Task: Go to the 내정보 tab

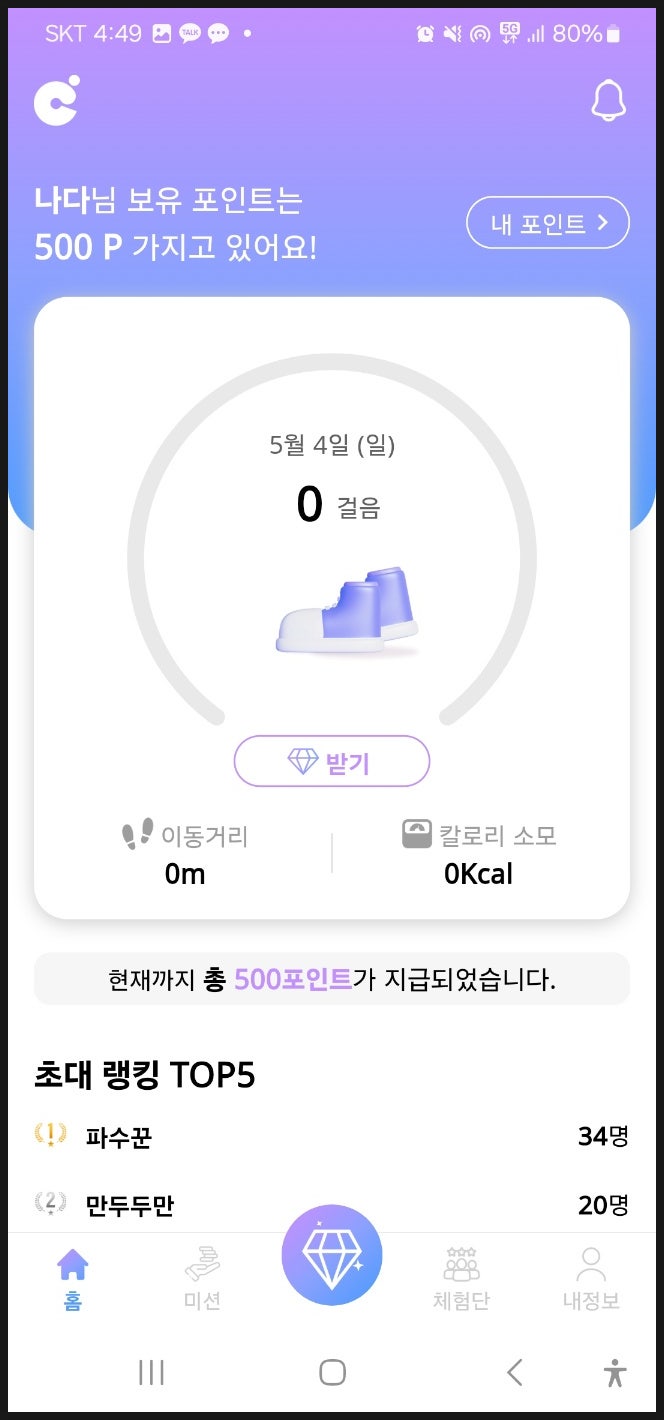Action: pyautogui.click(x=591, y=1277)
